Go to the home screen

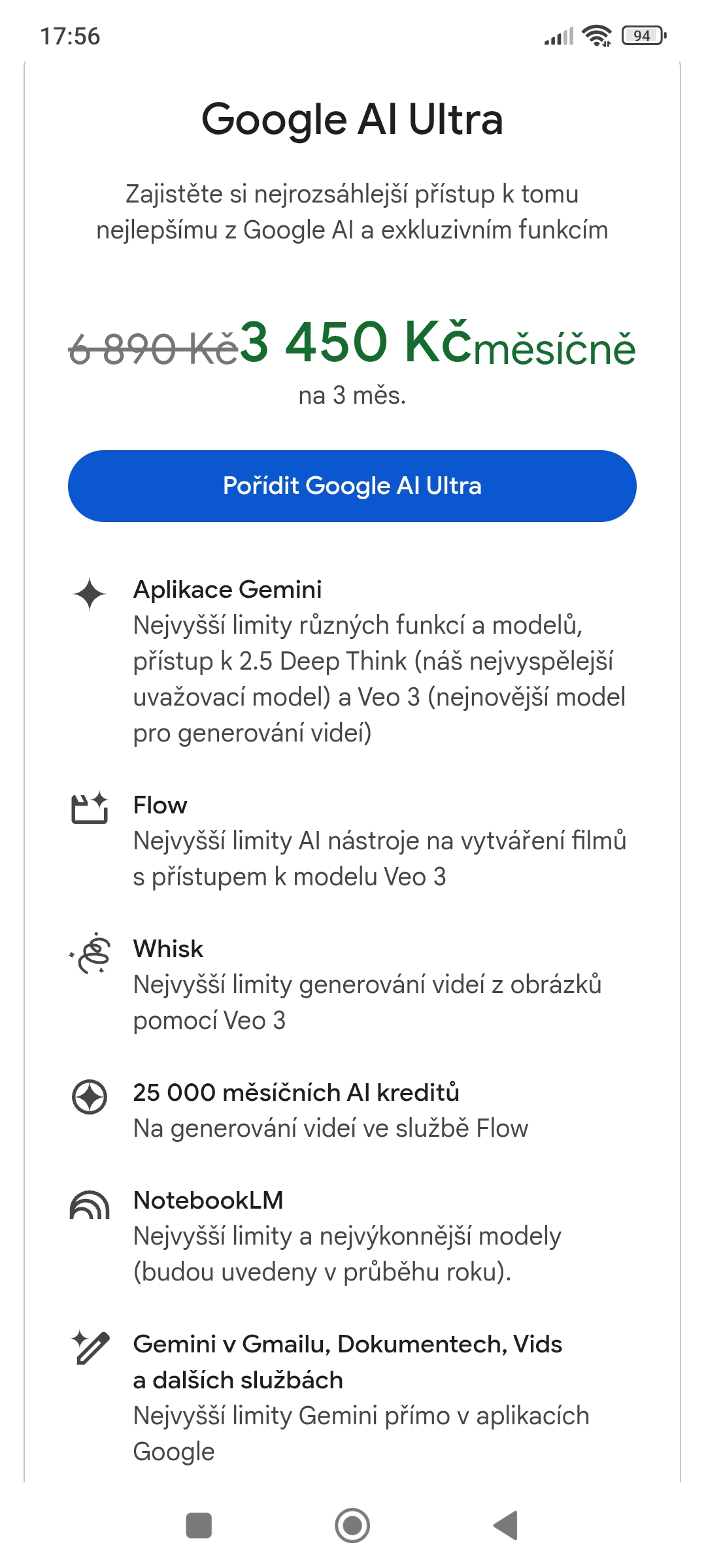pos(352,1526)
